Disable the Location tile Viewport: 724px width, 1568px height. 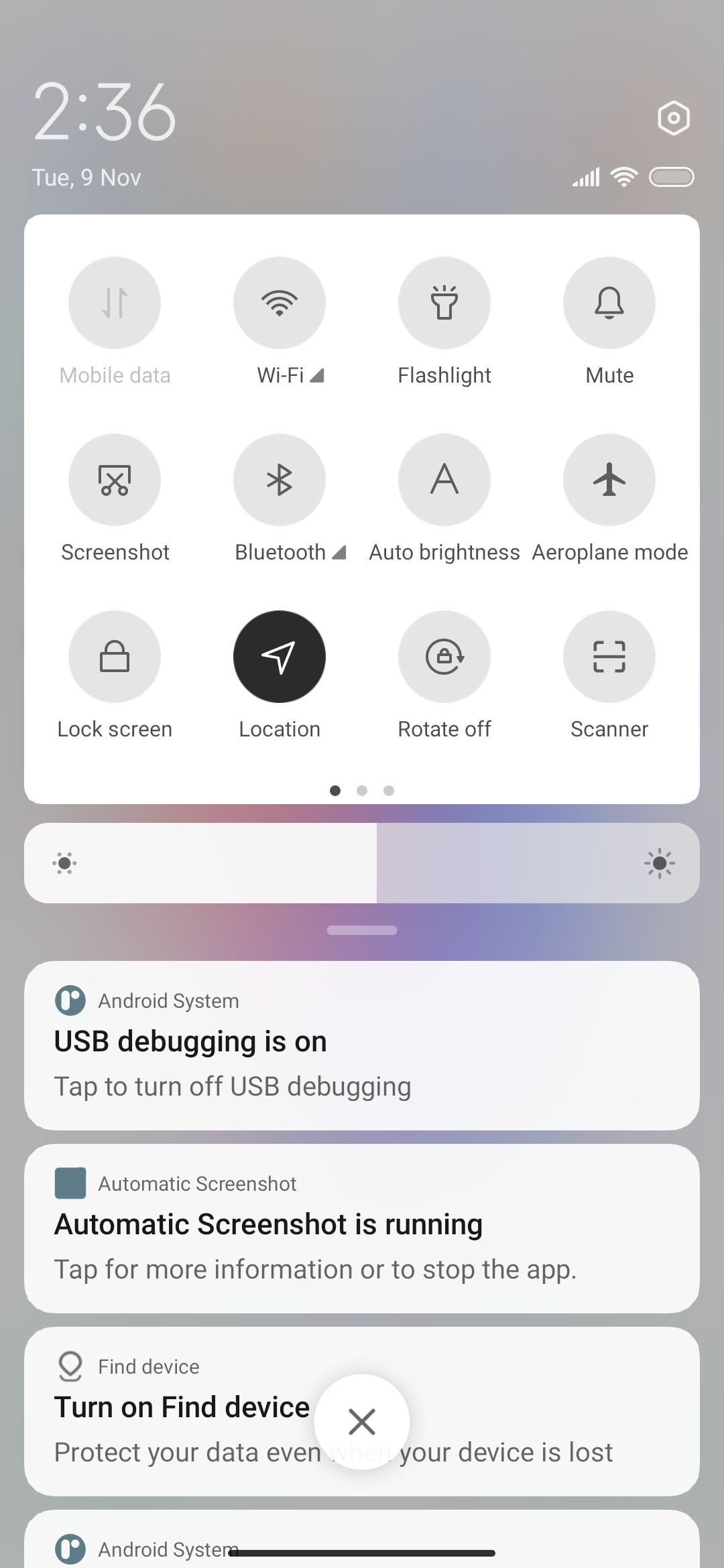coord(280,657)
